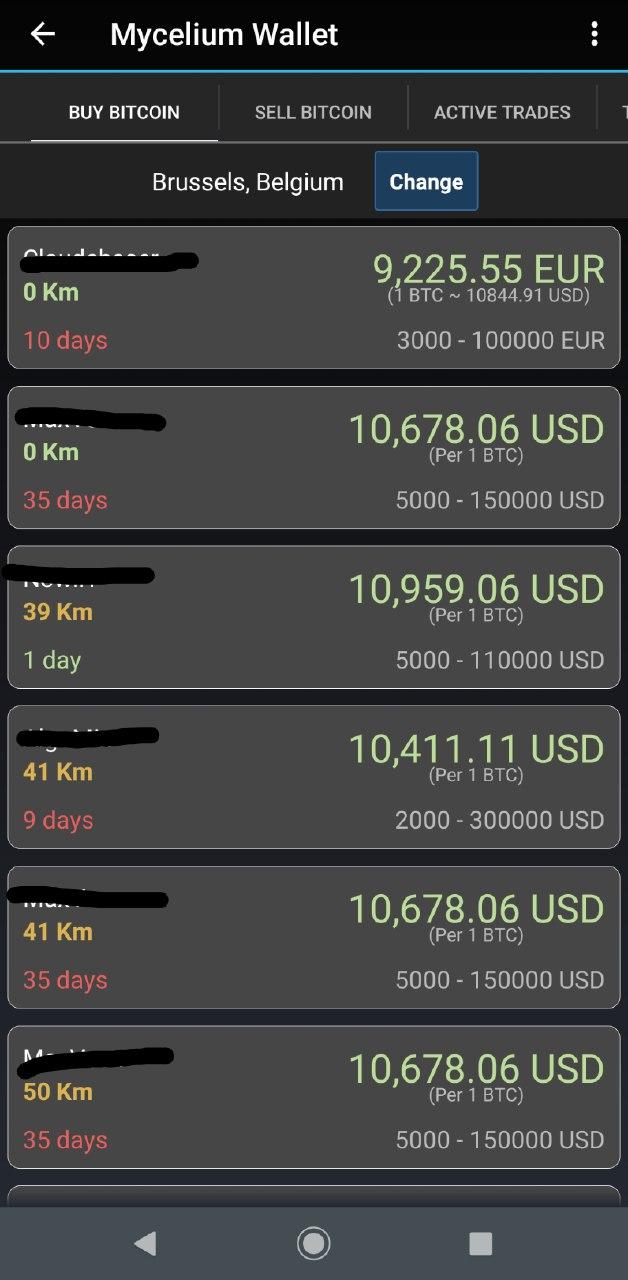Open the 10,678.06 USD offer at 50 Km
This screenshot has height=1280, width=628.
314,1097
